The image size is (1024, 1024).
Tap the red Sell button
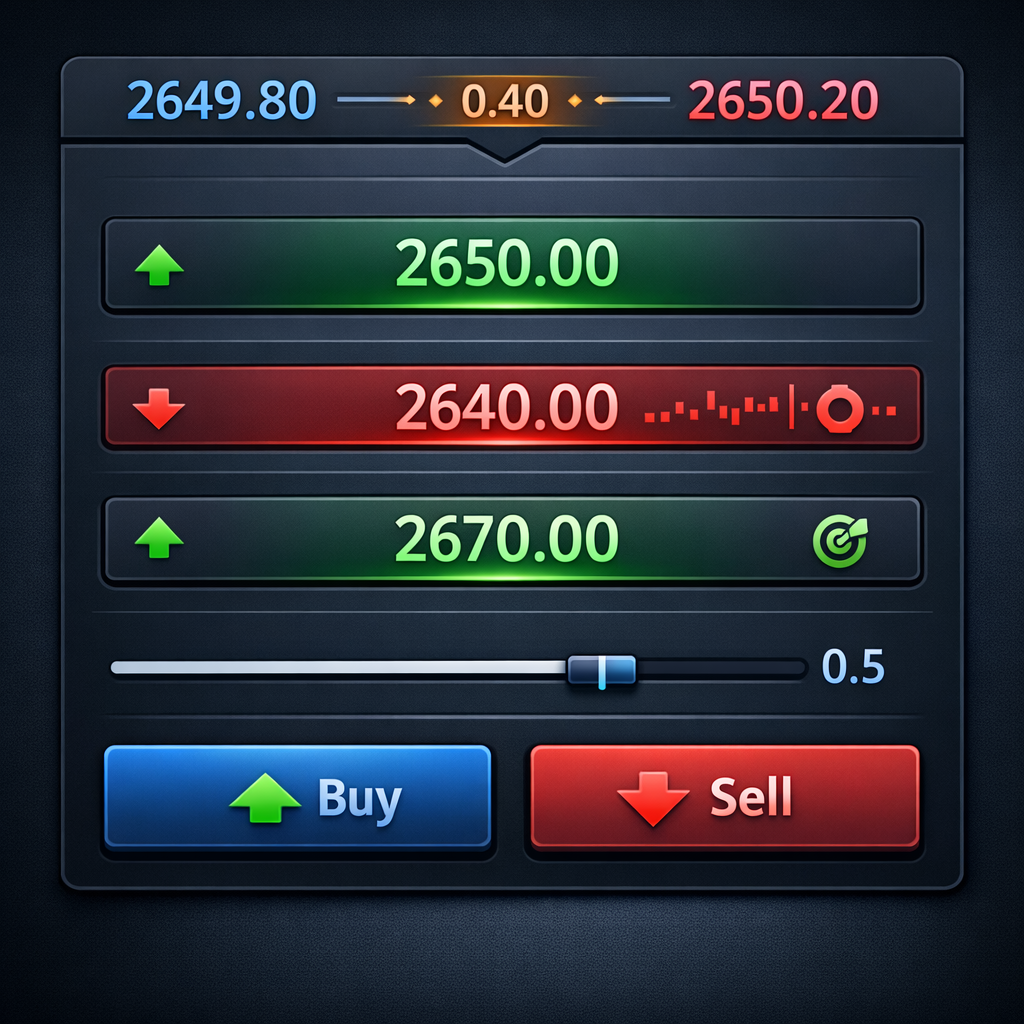(723, 797)
